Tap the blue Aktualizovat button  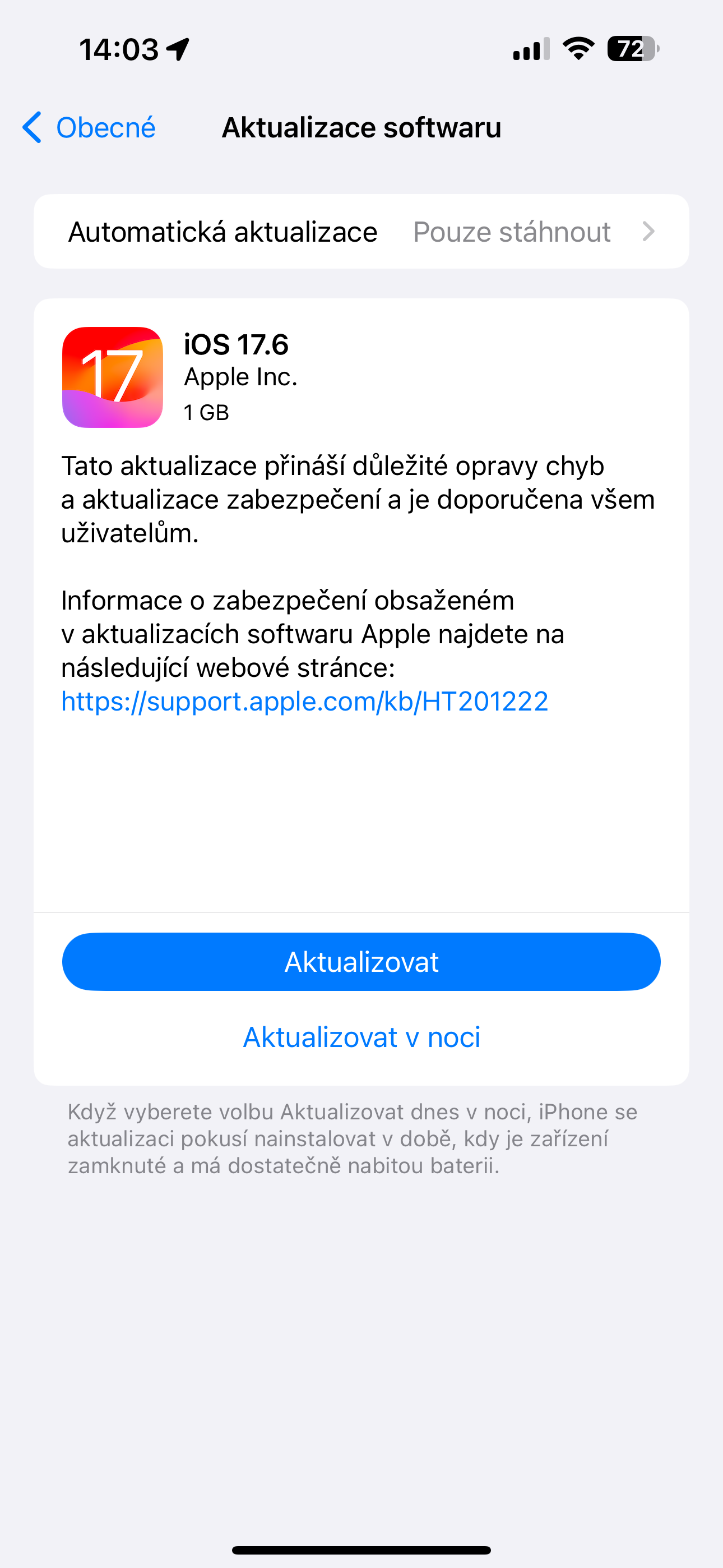pos(361,962)
